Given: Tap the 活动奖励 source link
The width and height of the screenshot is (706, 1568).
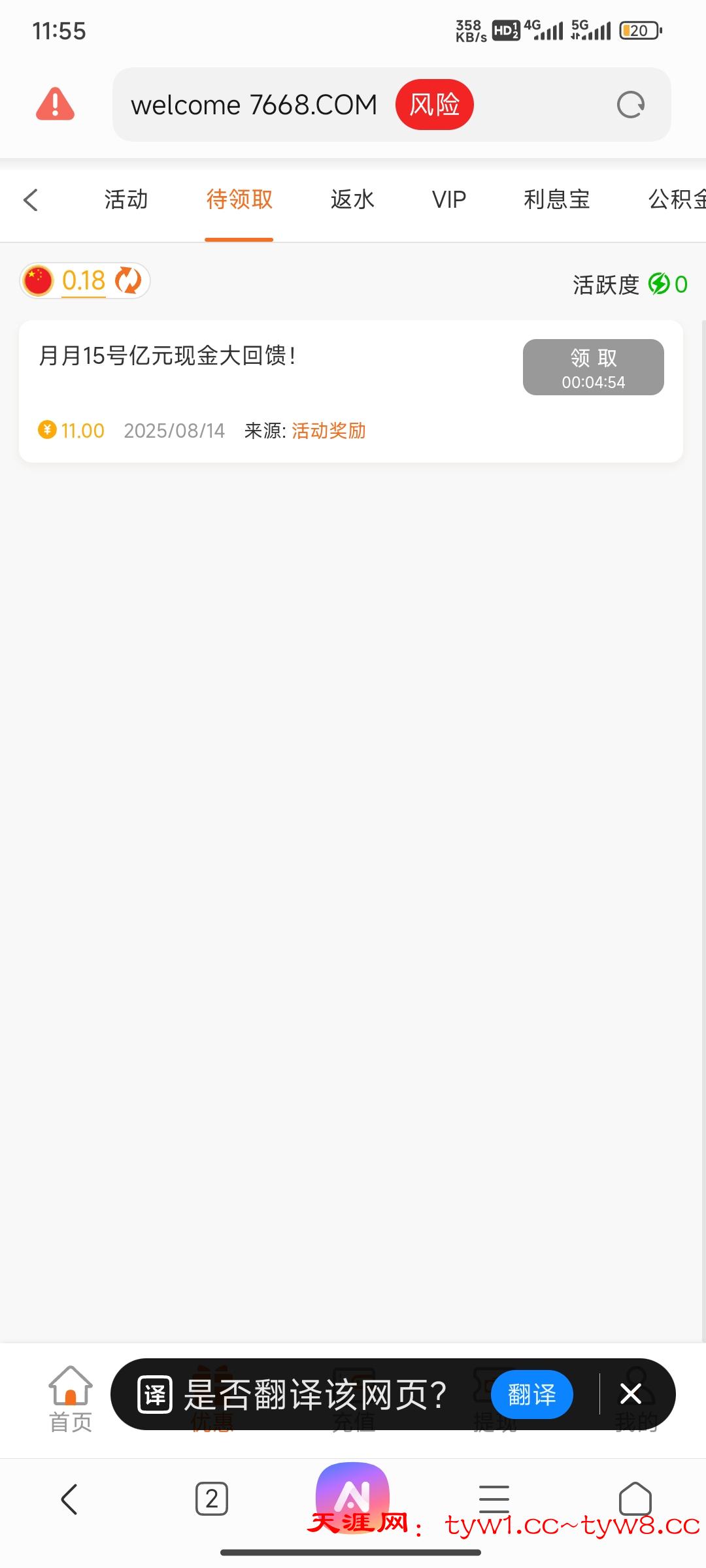Looking at the screenshot, I should point(328,431).
